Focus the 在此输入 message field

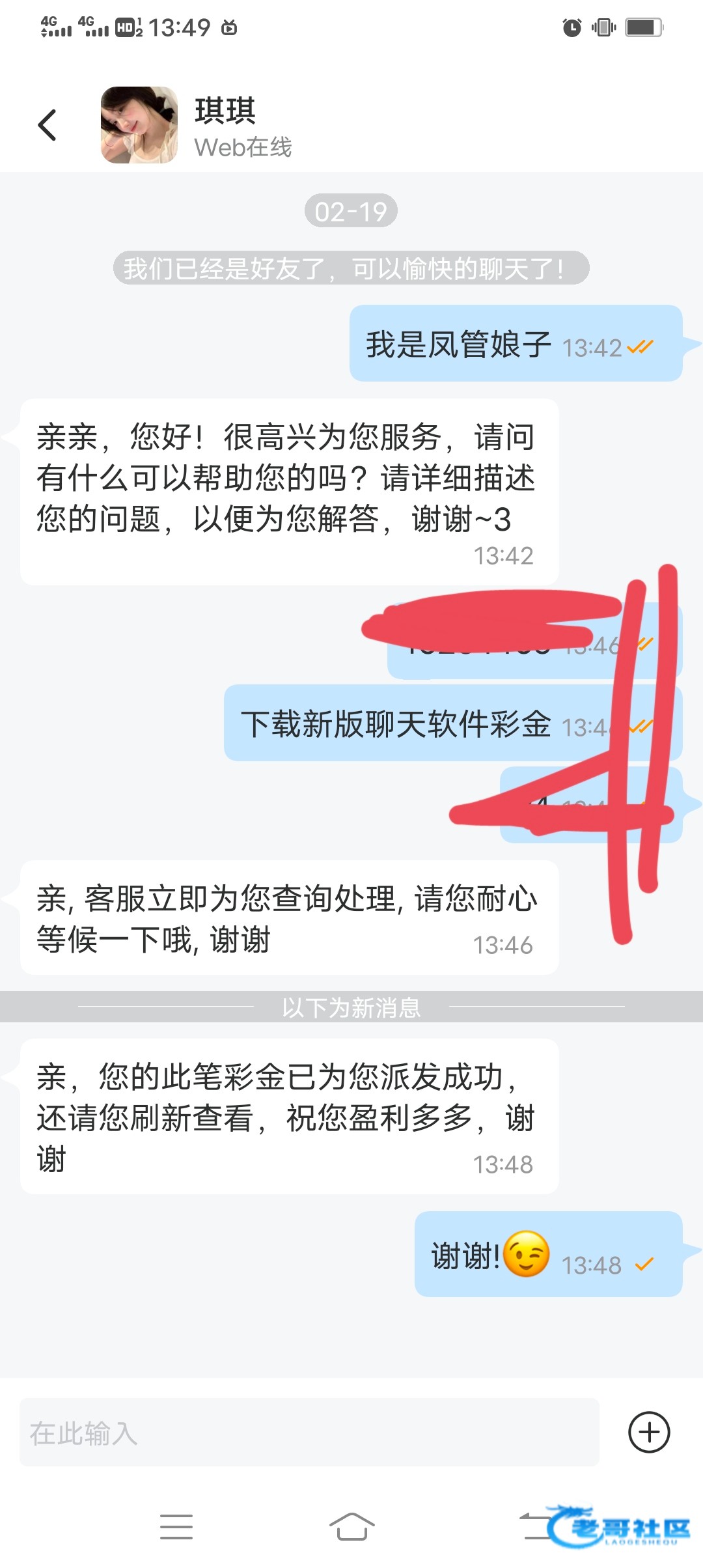click(x=309, y=1433)
